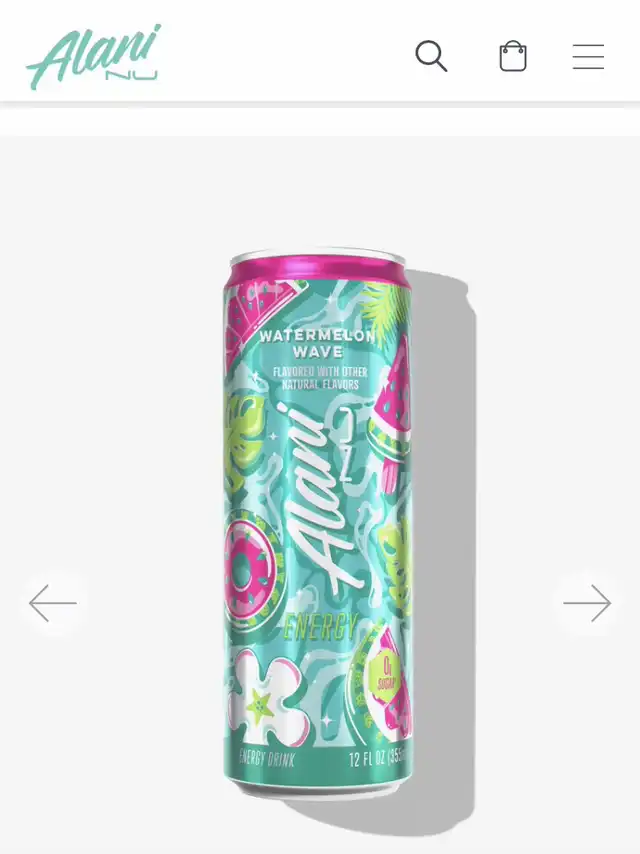Show the next product image
The height and width of the screenshot is (854, 640).
(x=587, y=603)
